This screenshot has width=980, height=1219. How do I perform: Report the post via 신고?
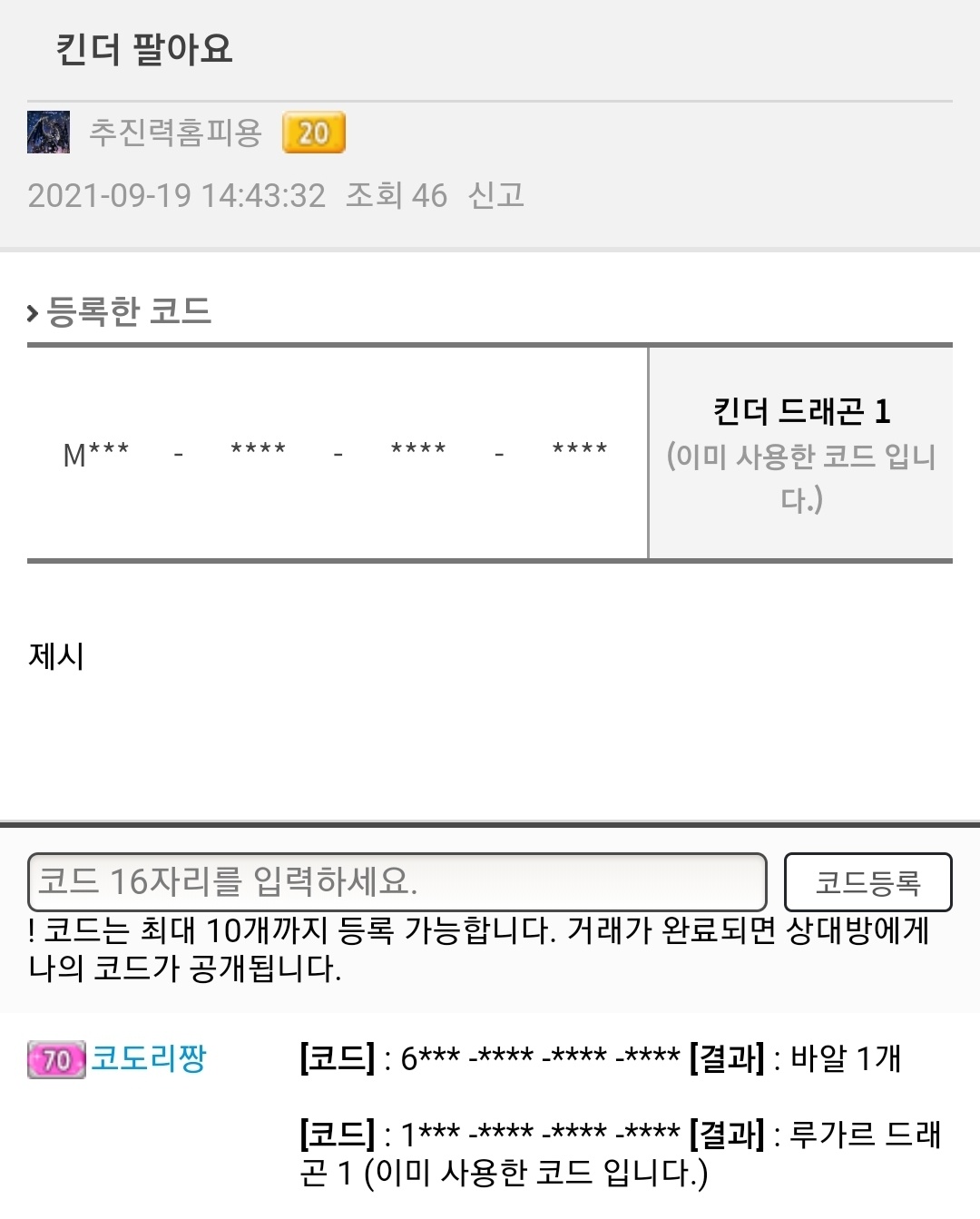coord(495,195)
